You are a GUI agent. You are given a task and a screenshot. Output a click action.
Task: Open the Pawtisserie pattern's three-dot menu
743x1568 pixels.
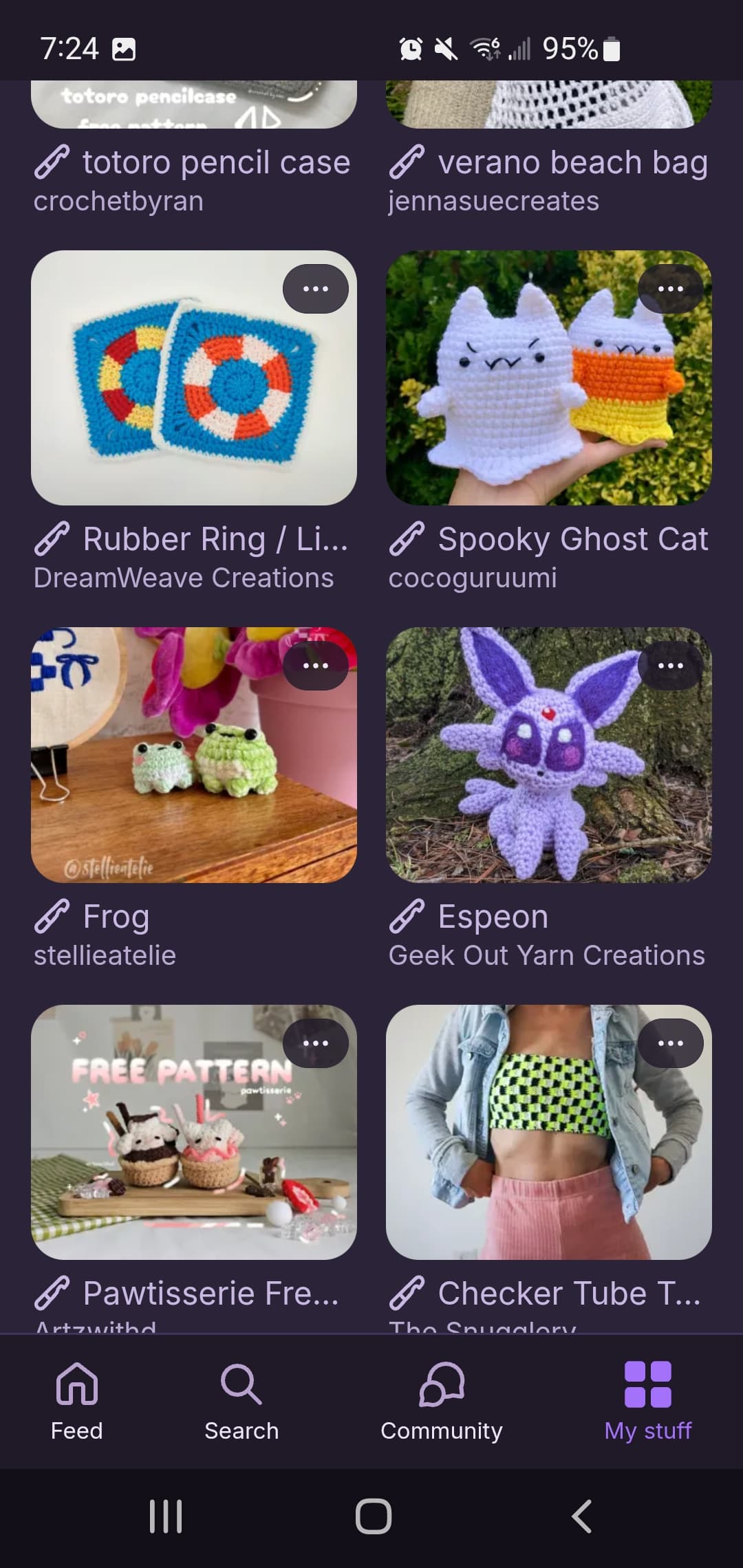tap(315, 1043)
